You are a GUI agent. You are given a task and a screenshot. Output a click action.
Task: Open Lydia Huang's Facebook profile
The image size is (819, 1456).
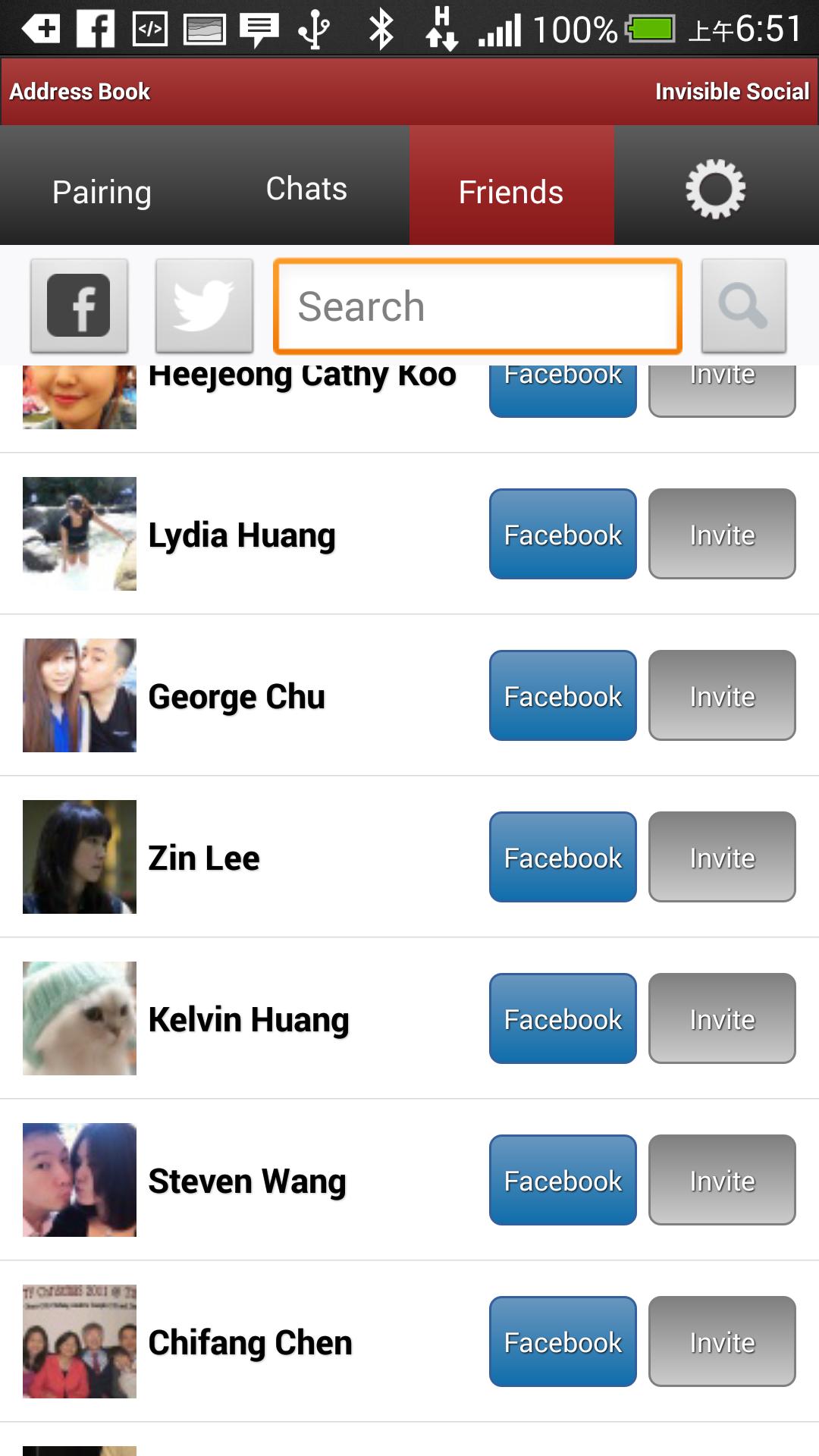(563, 534)
